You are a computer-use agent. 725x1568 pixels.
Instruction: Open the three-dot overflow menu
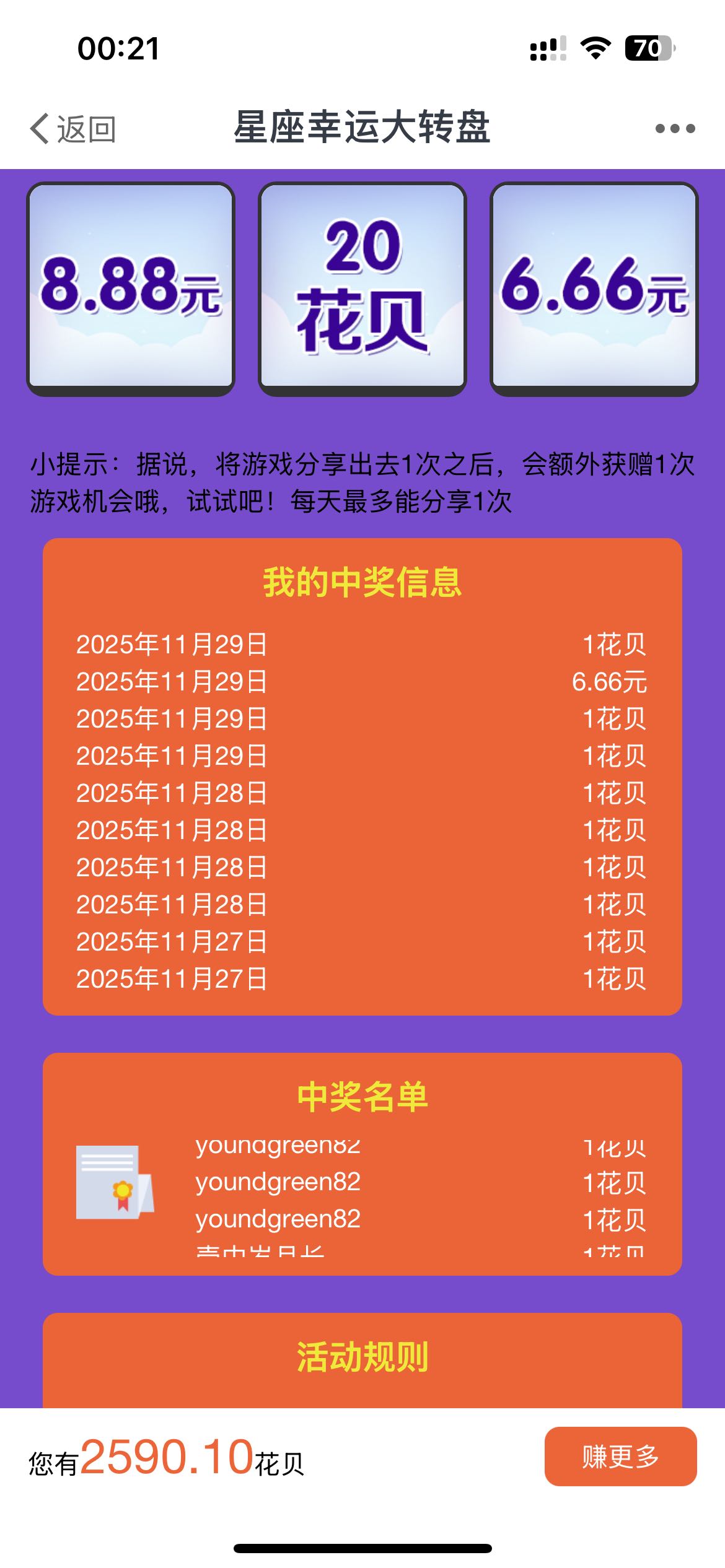click(675, 129)
